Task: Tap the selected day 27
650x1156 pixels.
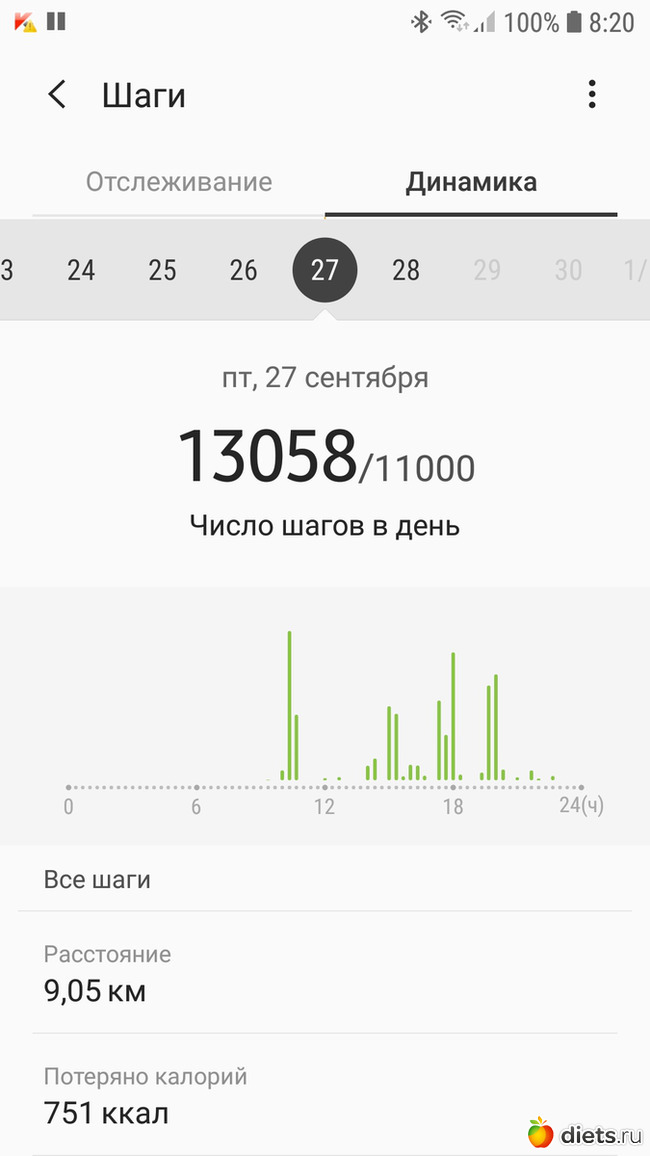Action: (x=325, y=270)
